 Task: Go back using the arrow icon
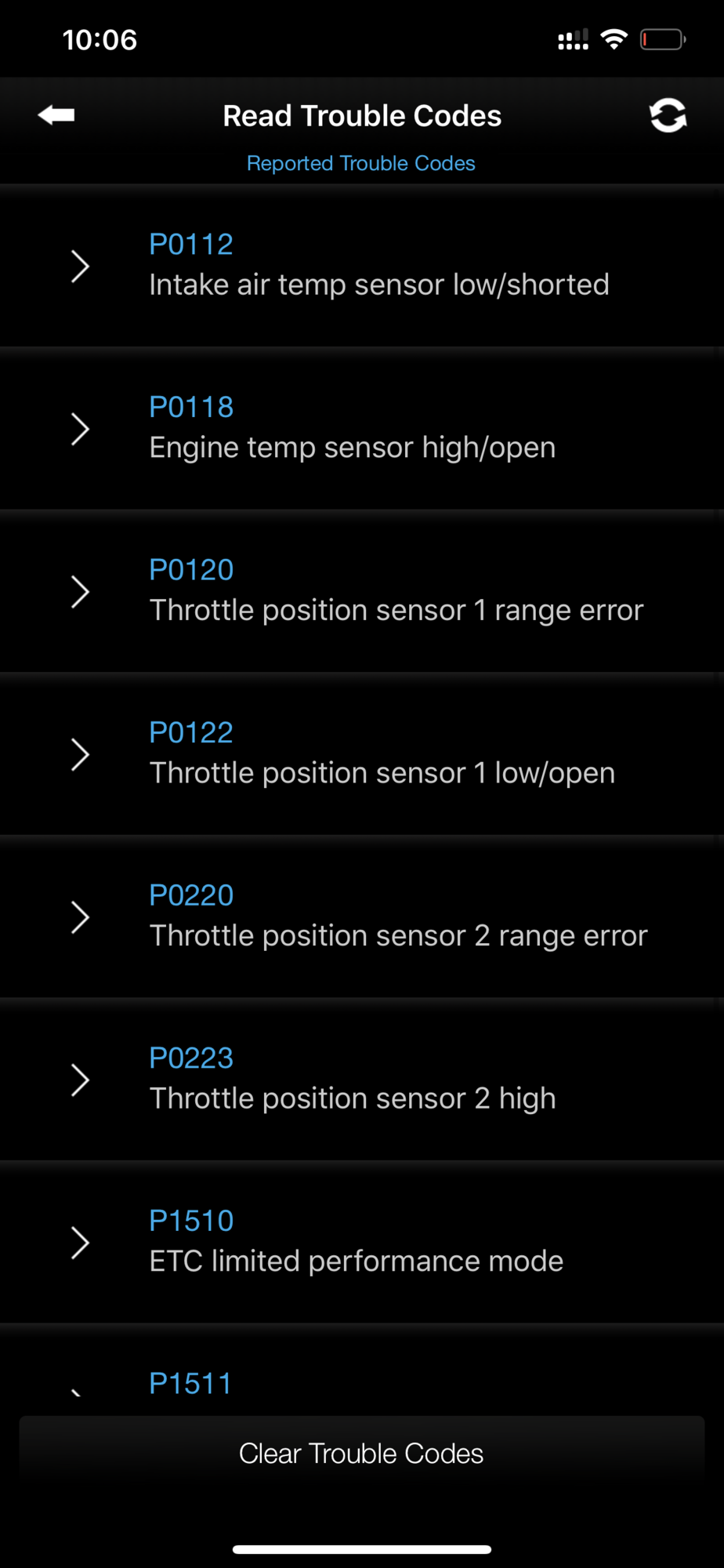pos(56,115)
